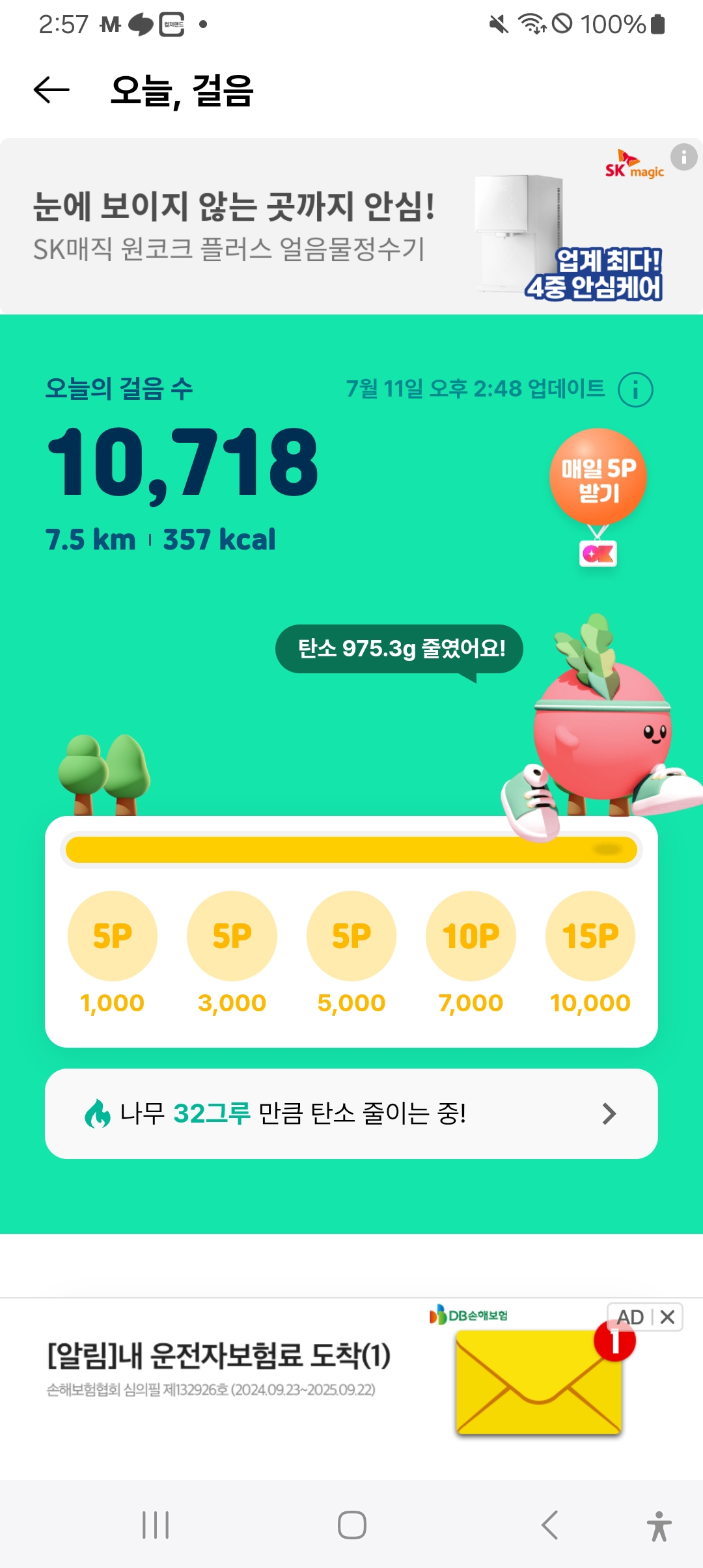Open step count info next to update time
The width and height of the screenshot is (703, 1568).
point(635,390)
